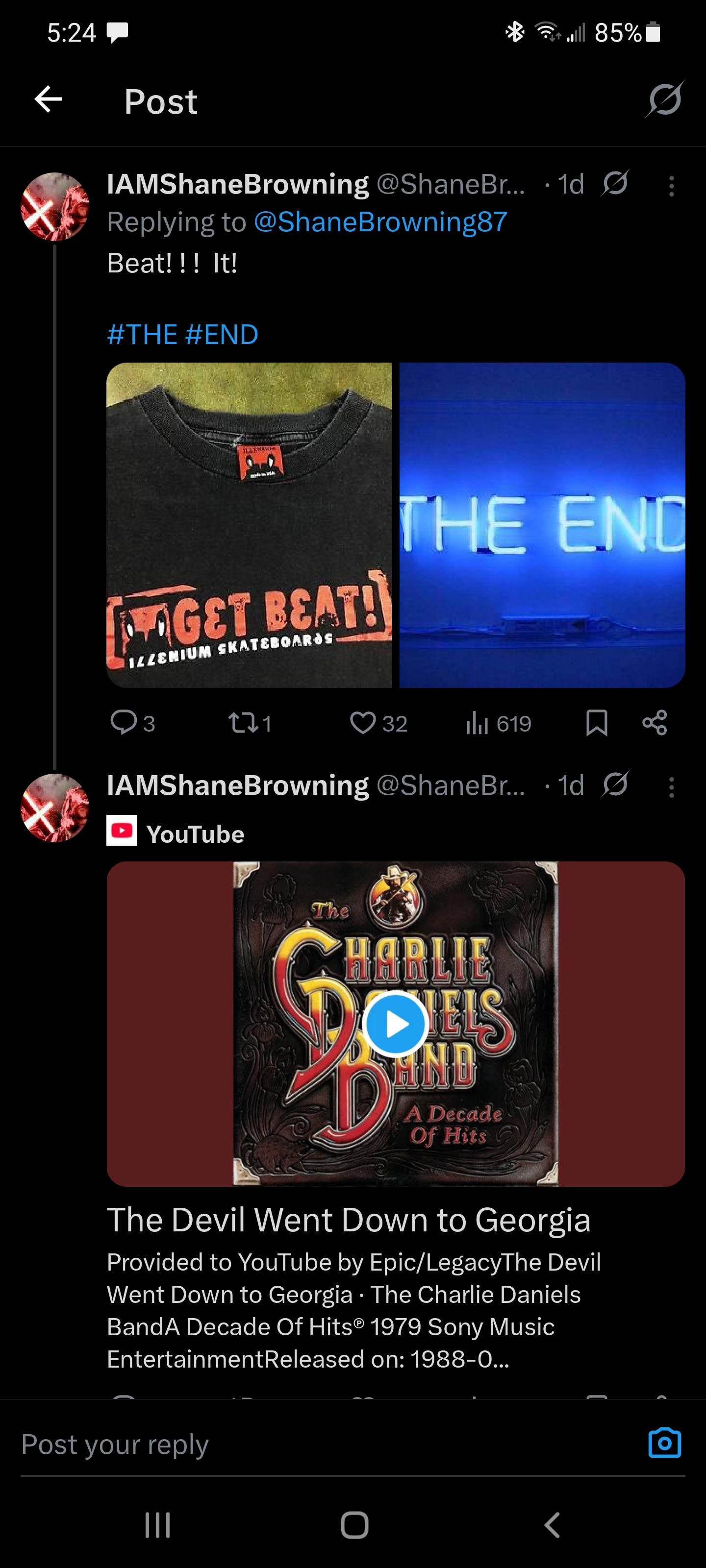Screen dimensions: 706x1568
Task: View the blue neon THE END photo
Action: [542, 525]
